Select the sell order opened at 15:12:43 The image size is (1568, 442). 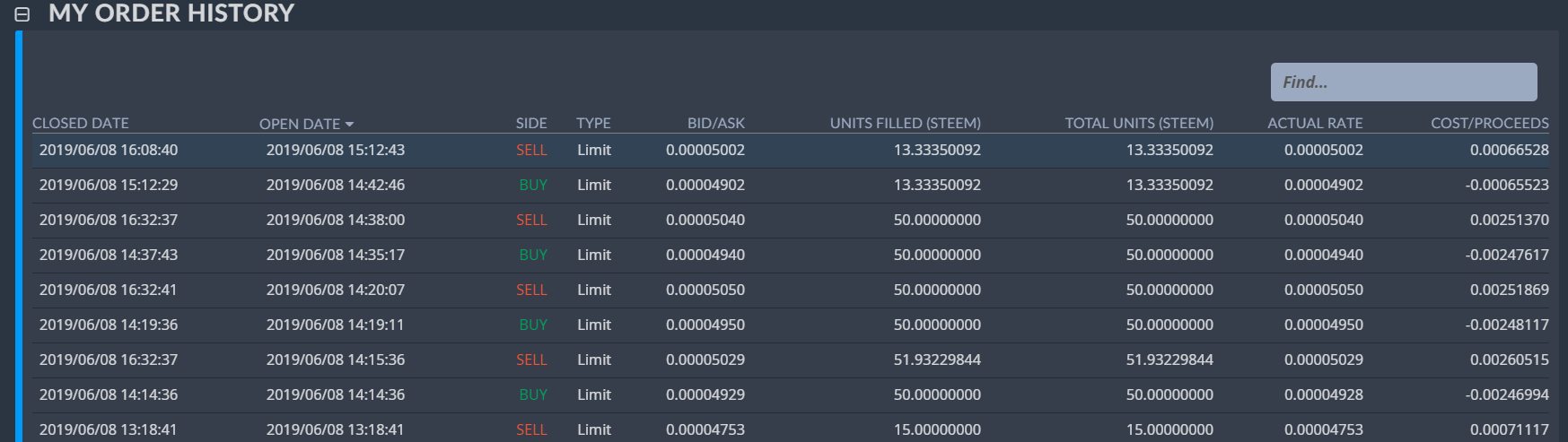tap(791, 151)
